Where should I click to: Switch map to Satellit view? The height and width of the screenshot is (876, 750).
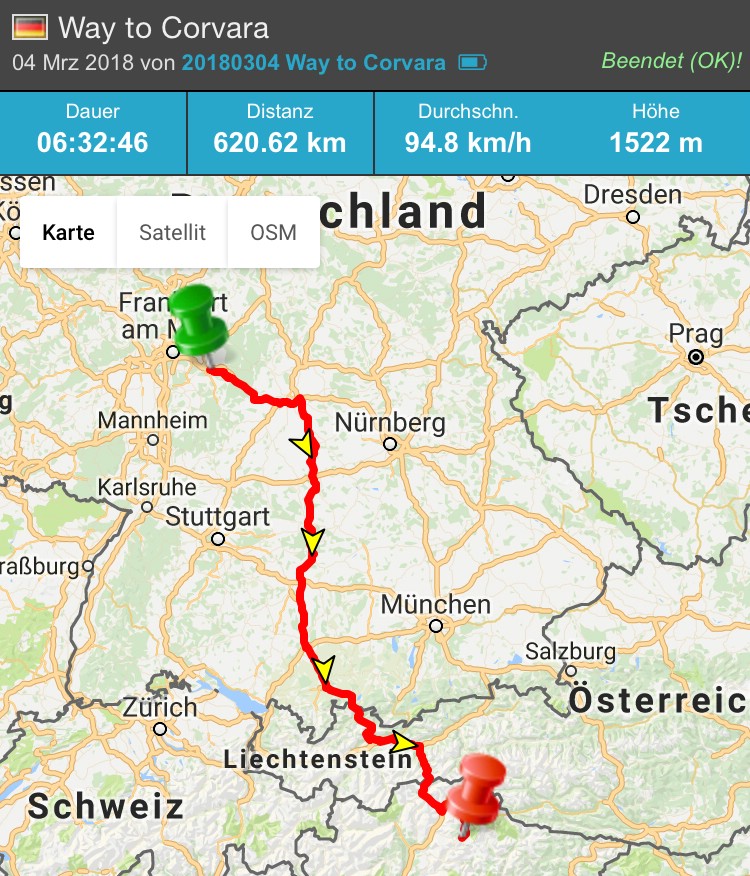coord(172,233)
